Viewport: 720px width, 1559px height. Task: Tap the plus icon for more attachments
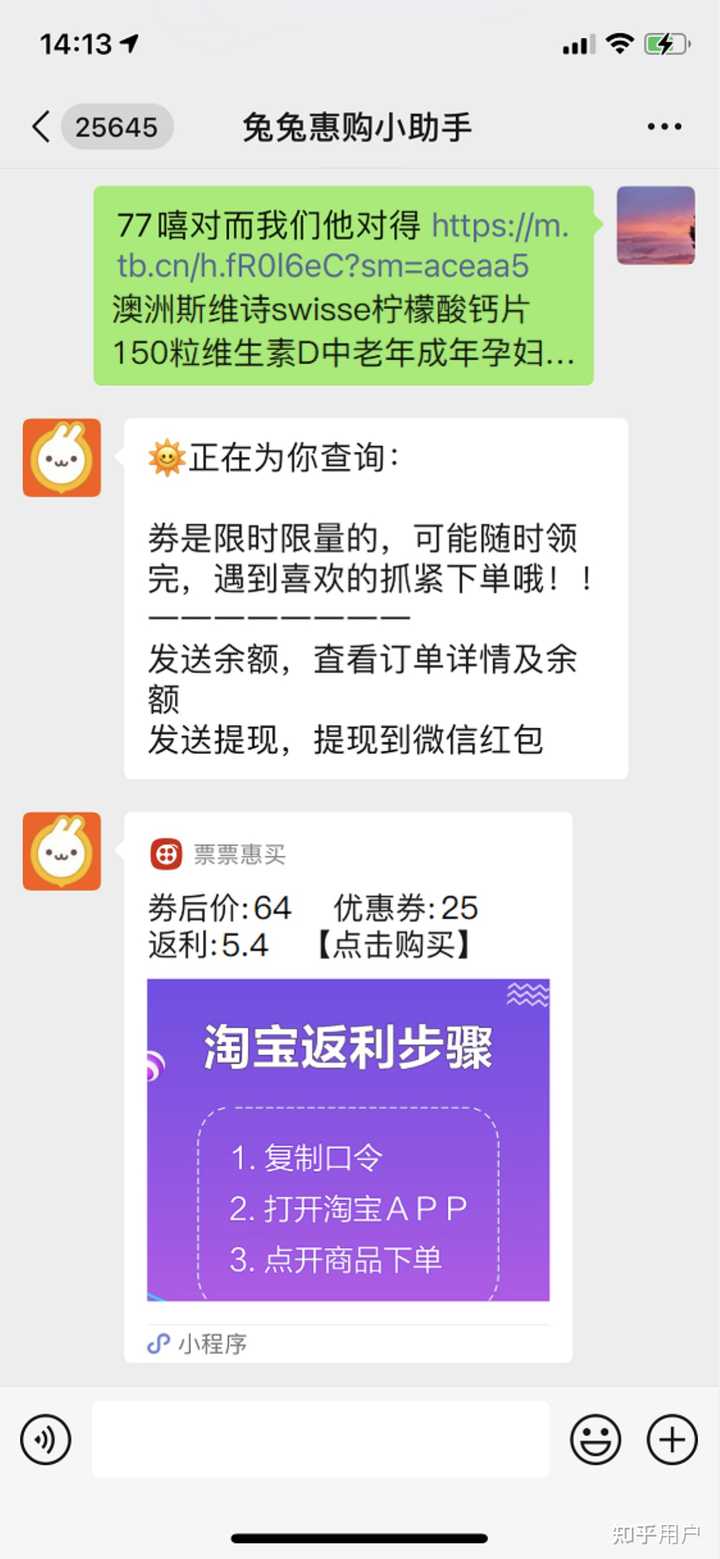[670, 1439]
